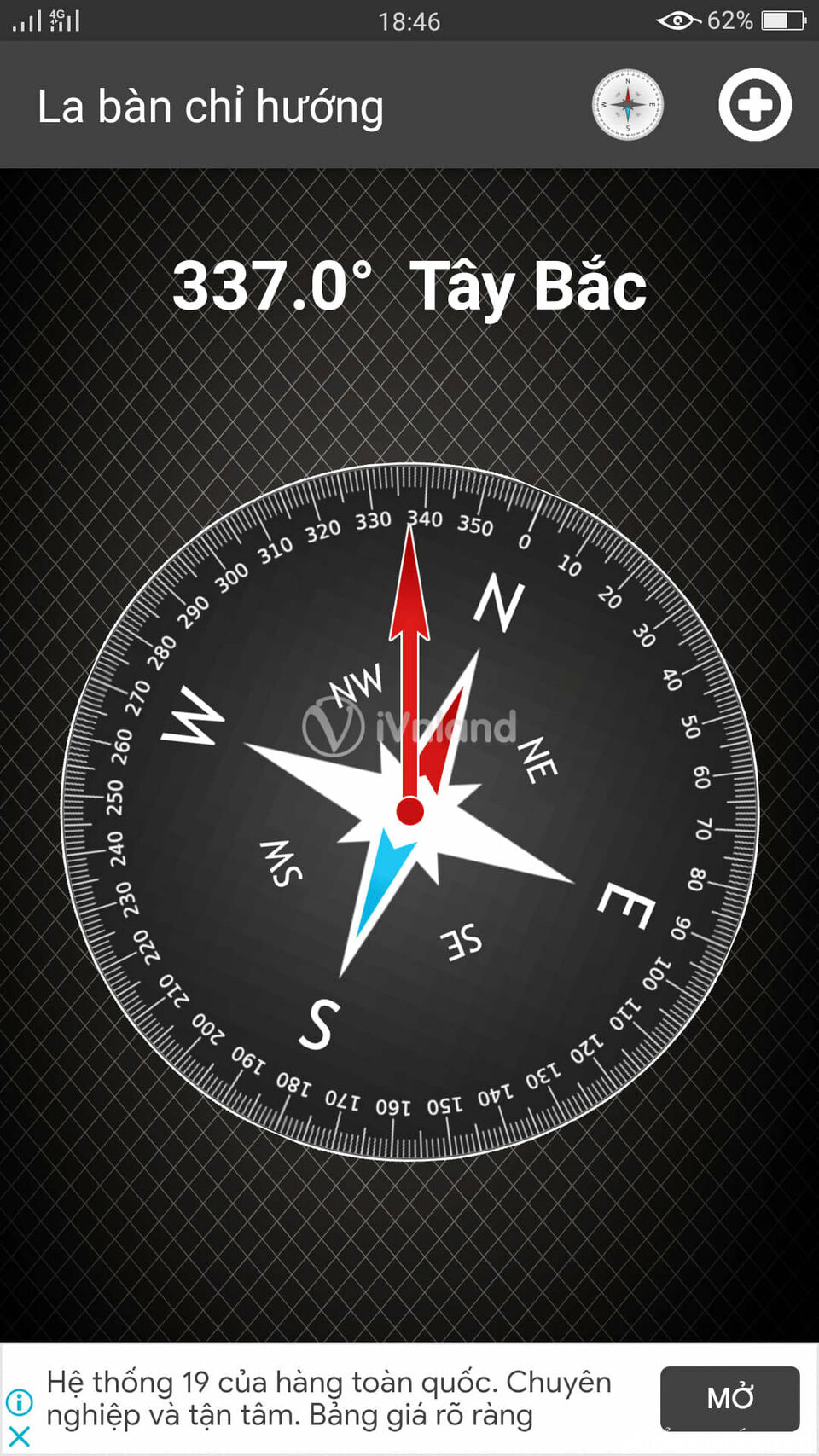Tap the compass icon in the top bar
819x1456 pixels.
[x=628, y=105]
